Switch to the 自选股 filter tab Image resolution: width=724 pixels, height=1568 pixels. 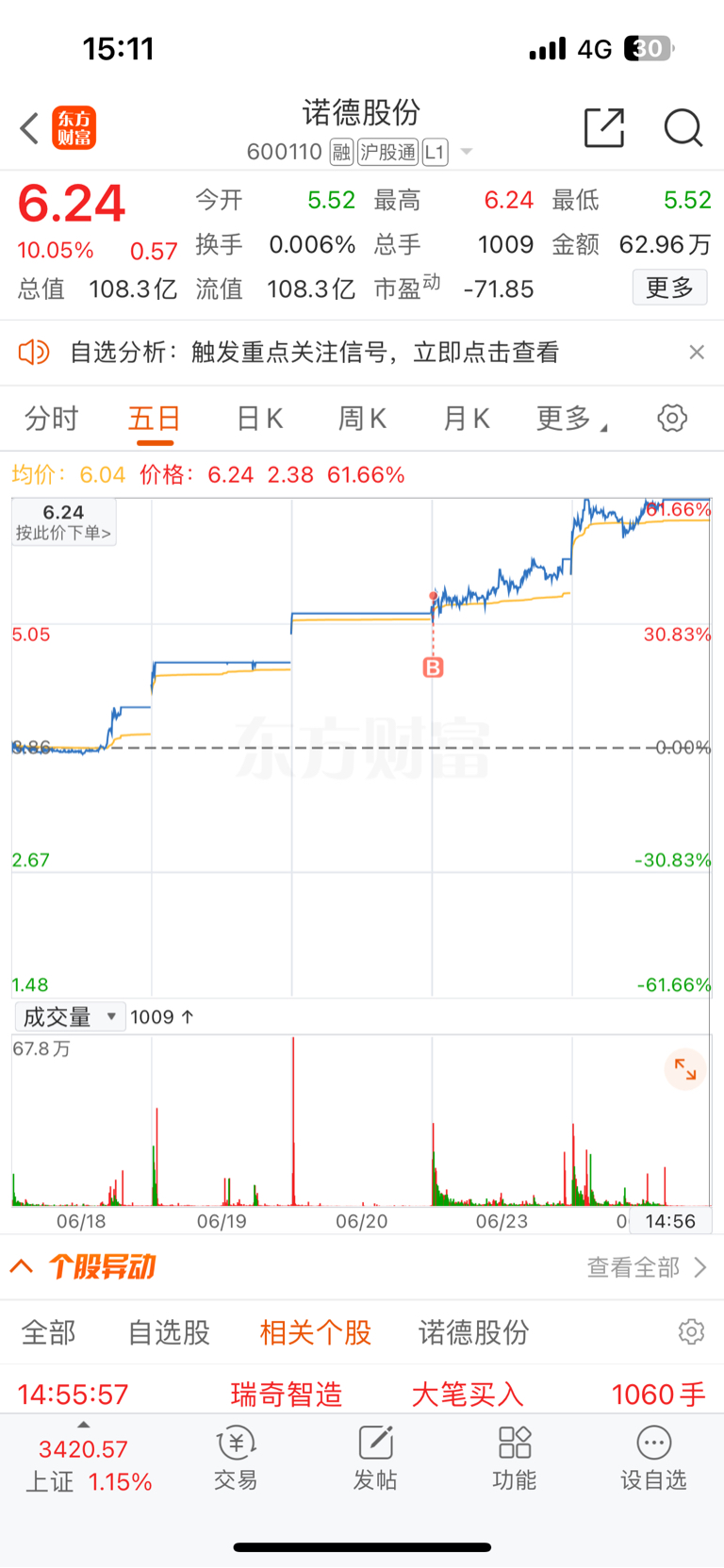(x=169, y=1332)
